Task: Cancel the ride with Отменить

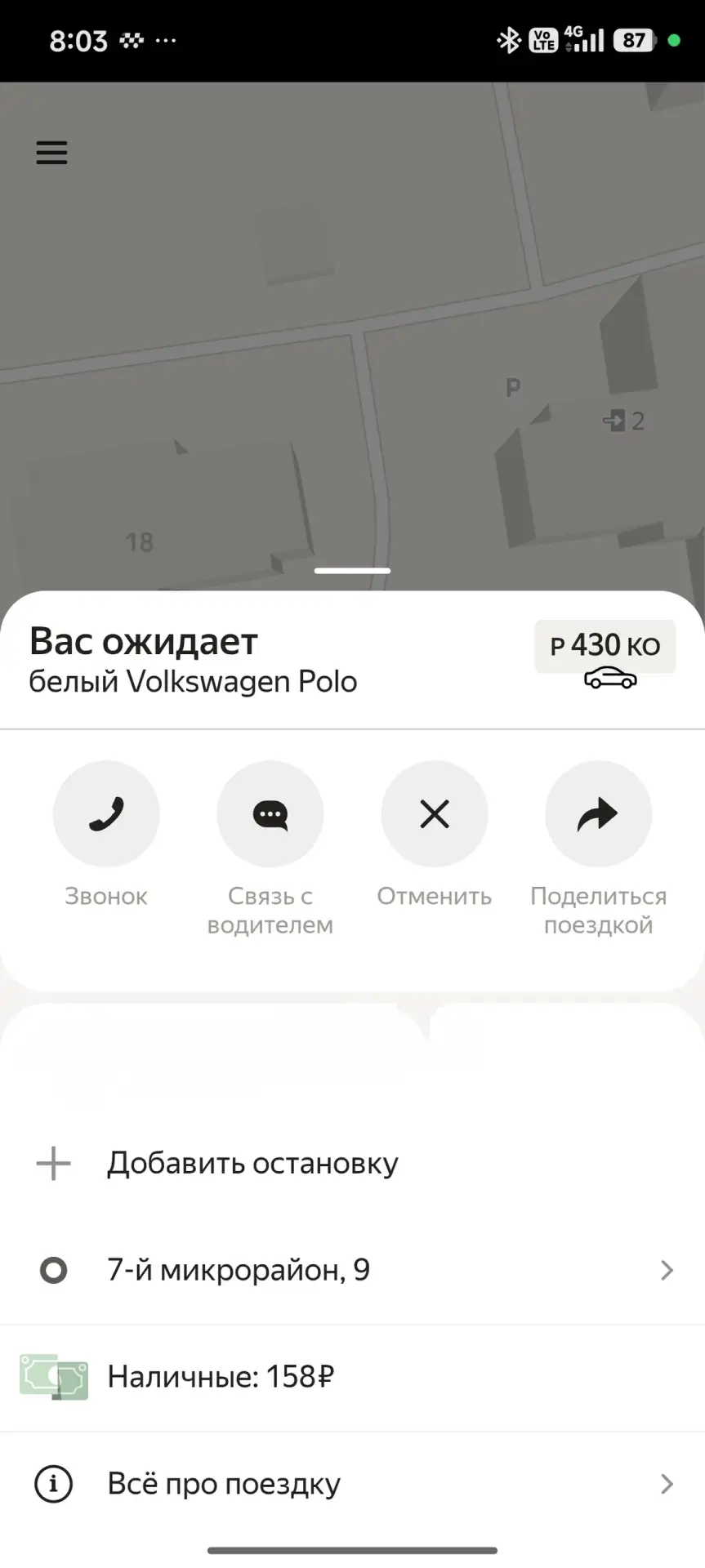Action: point(435,813)
